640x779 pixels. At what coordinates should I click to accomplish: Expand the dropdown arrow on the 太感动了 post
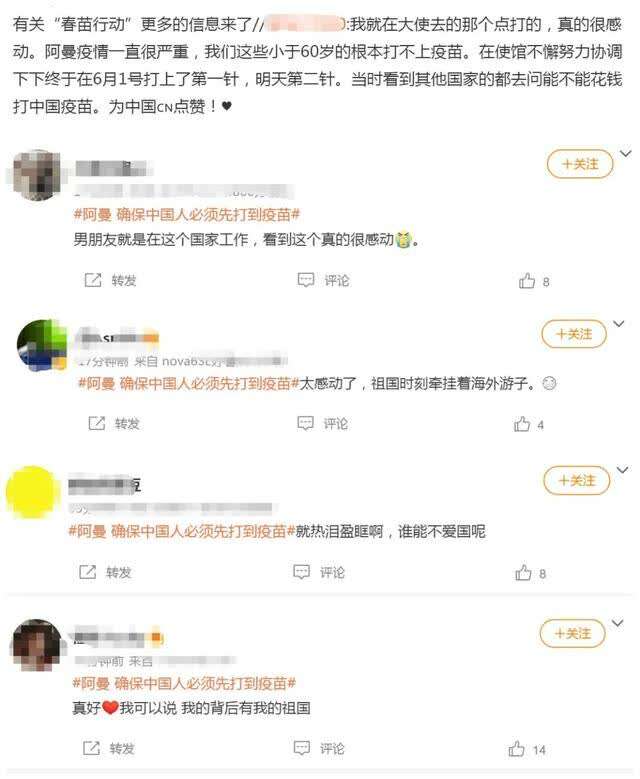coord(621,324)
